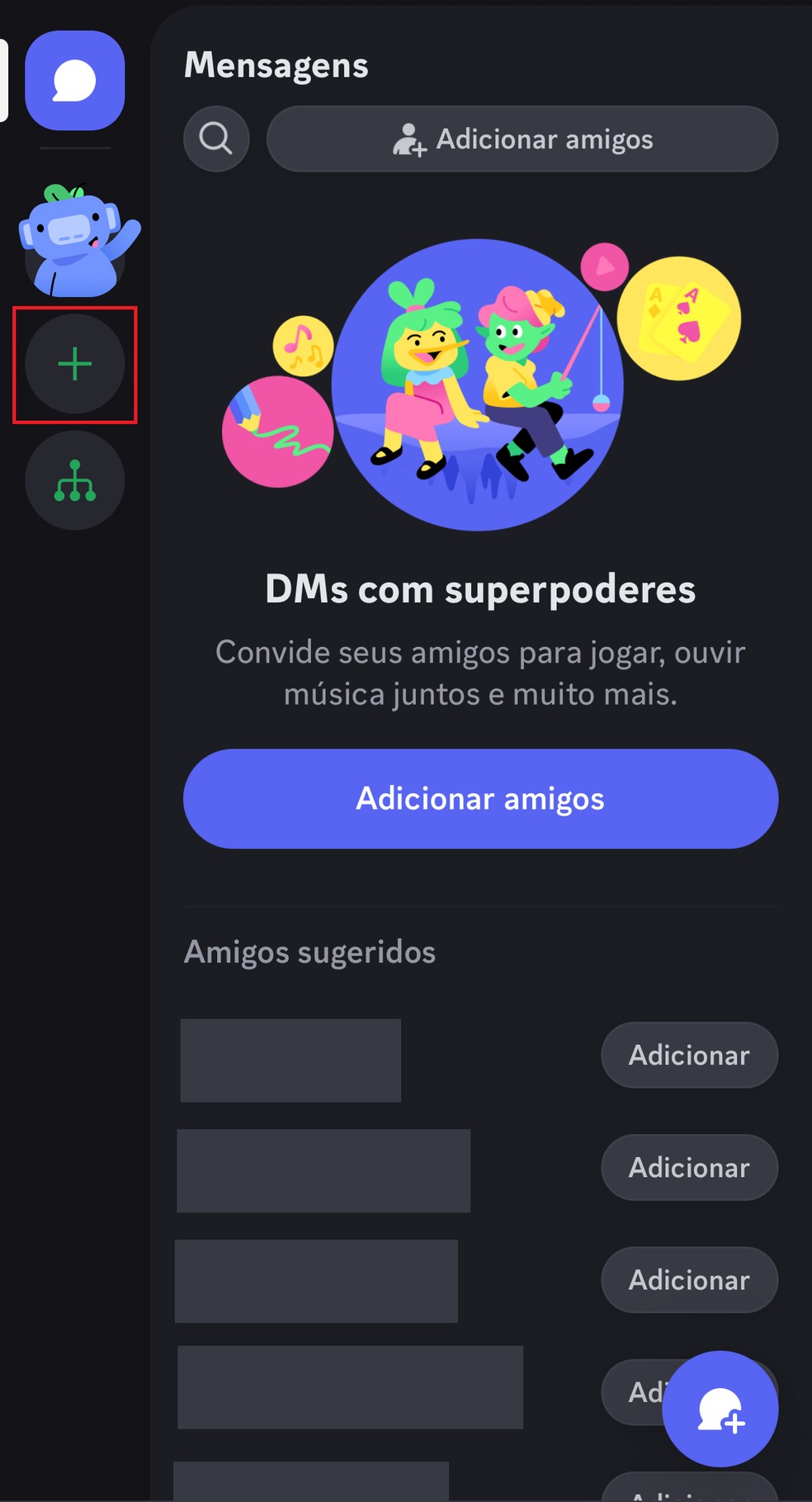
Task: Add the second suggested friend
Action: tap(688, 1167)
